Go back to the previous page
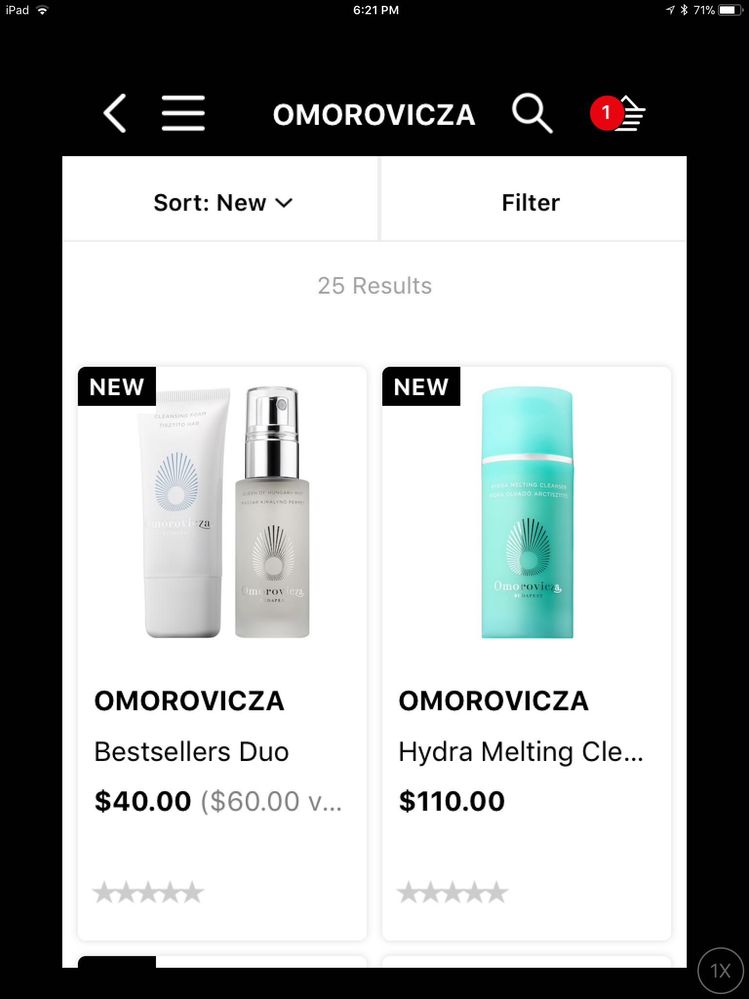The height and width of the screenshot is (999, 749). tap(115, 114)
